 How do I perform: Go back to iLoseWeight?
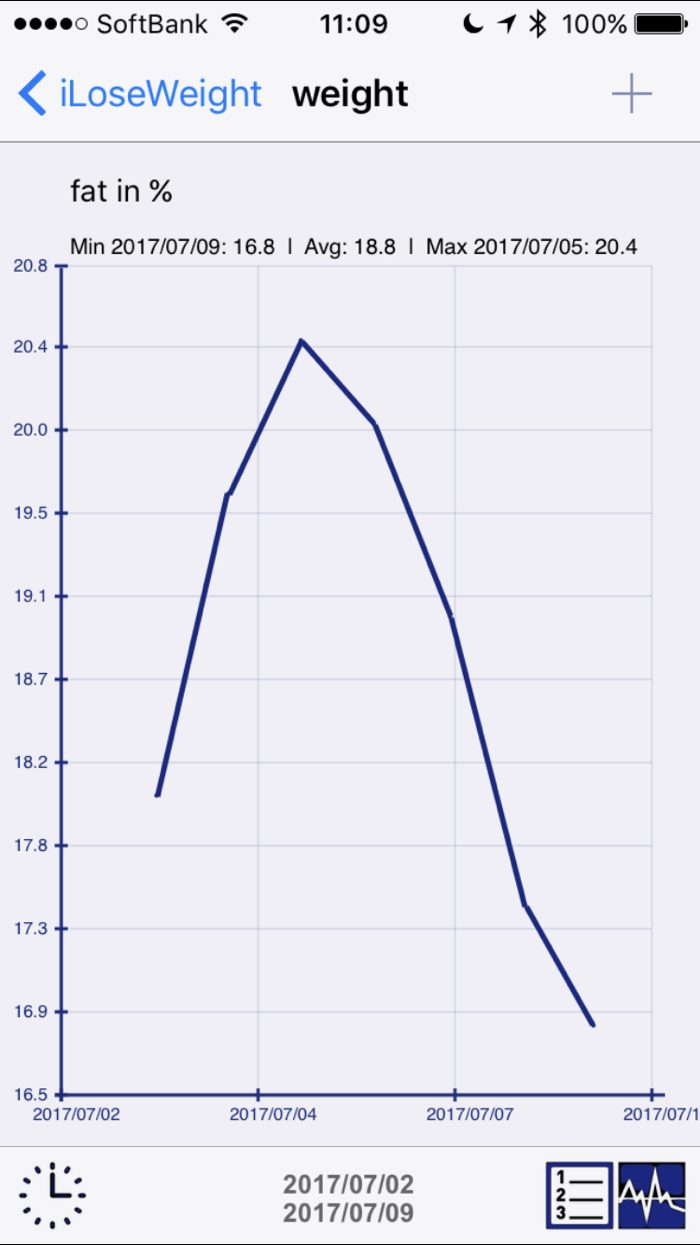point(140,94)
